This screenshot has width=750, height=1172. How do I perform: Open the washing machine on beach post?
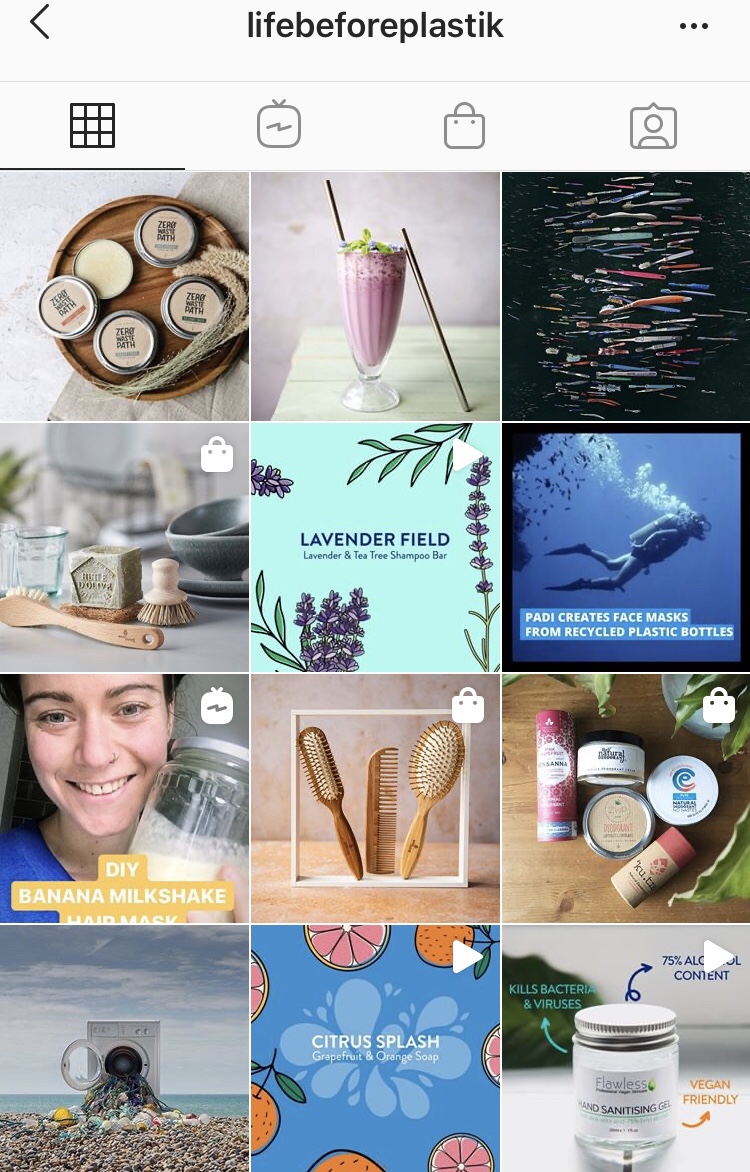pyautogui.click(x=124, y=1048)
